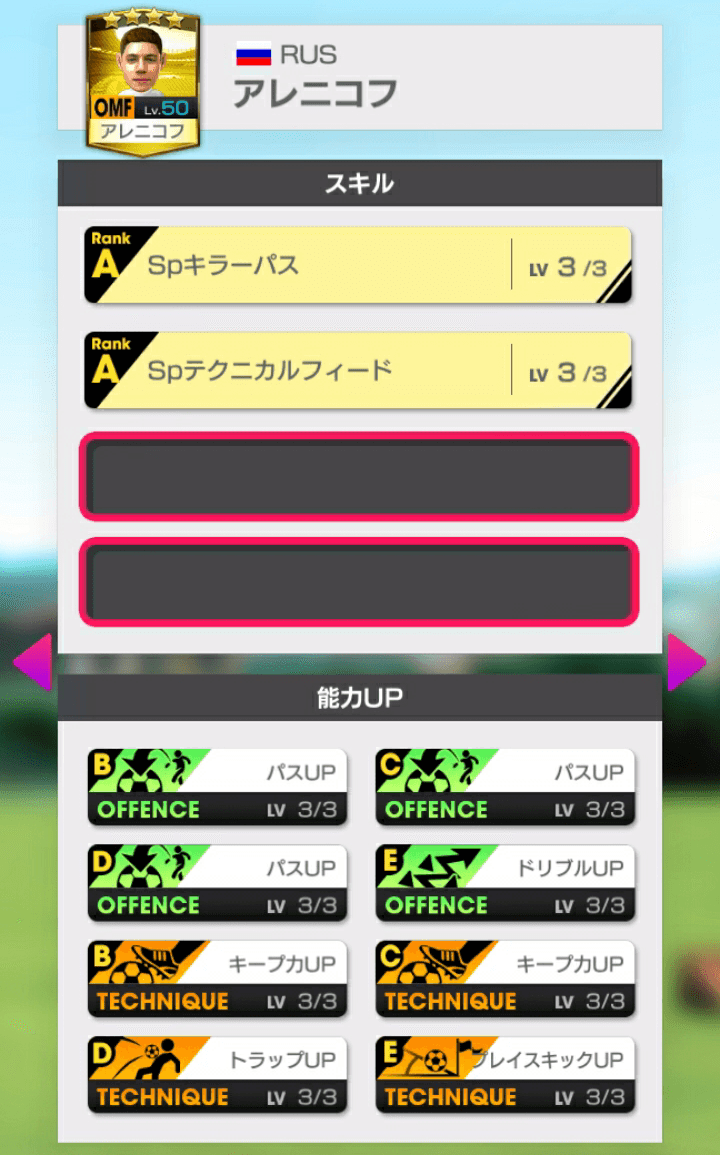Open the rank D パスUP ability
The width and height of the screenshot is (720, 1155).
pyautogui.click(x=217, y=883)
